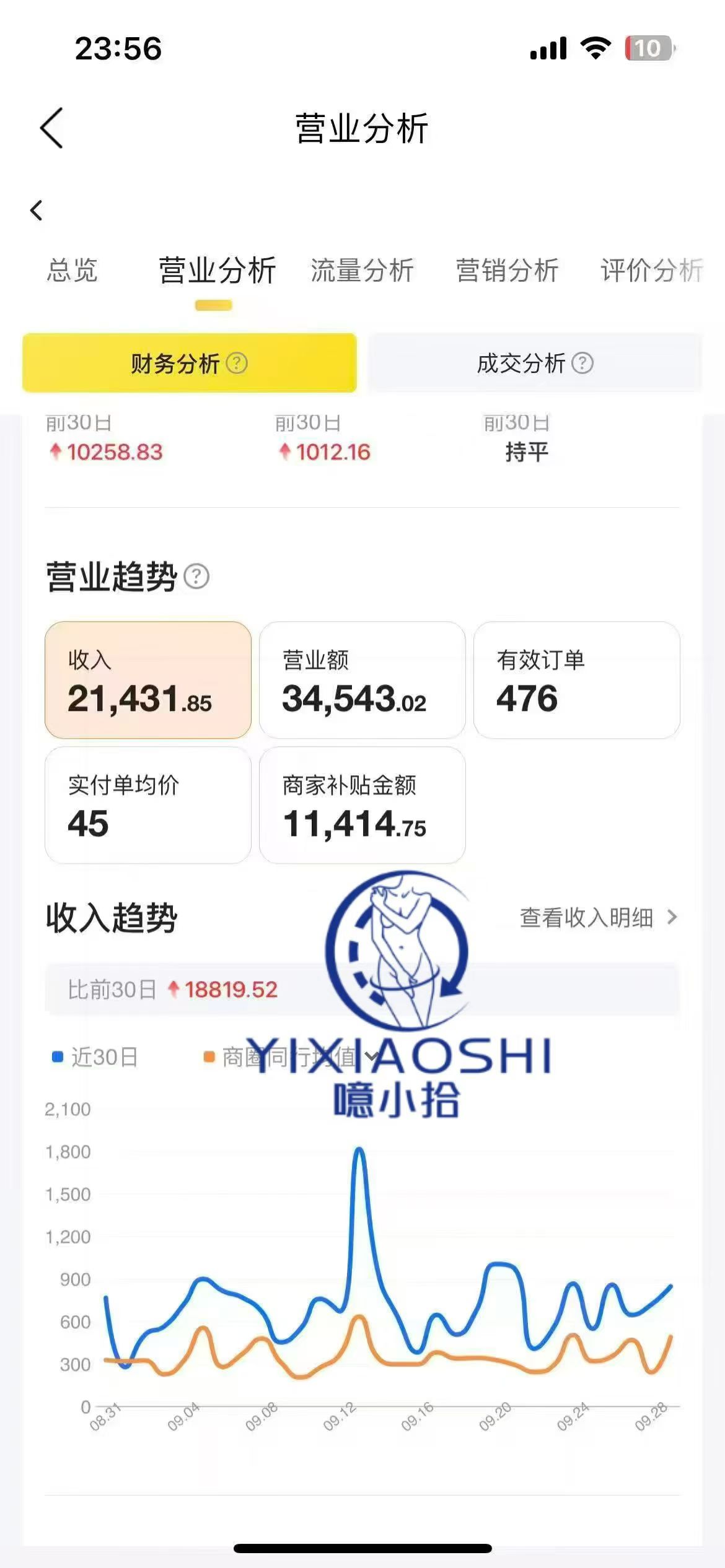This screenshot has width=725, height=1568.
Task: Switch to the 流量分析 tab
Action: (x=362, y=271)
